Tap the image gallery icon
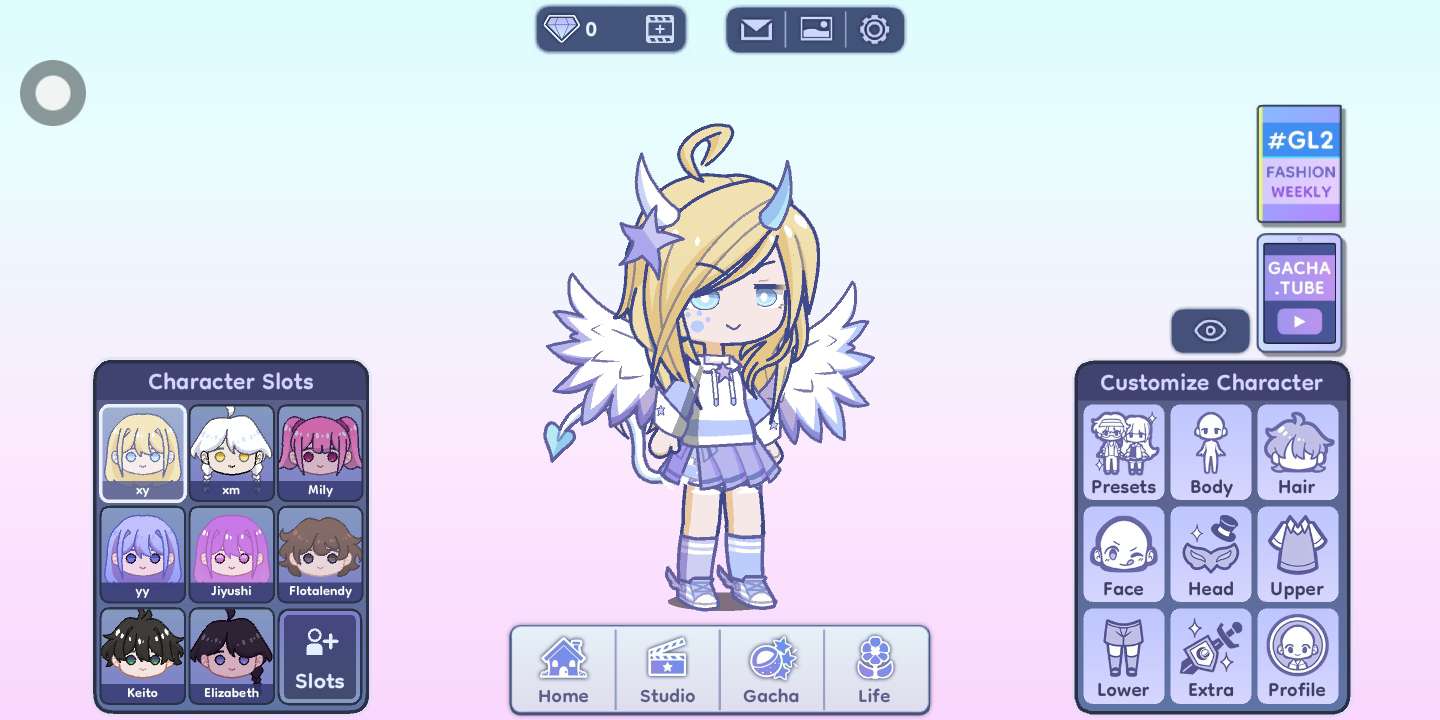Image resolution: width=1440 pixels, height=720 pixels. pos(816,30)
